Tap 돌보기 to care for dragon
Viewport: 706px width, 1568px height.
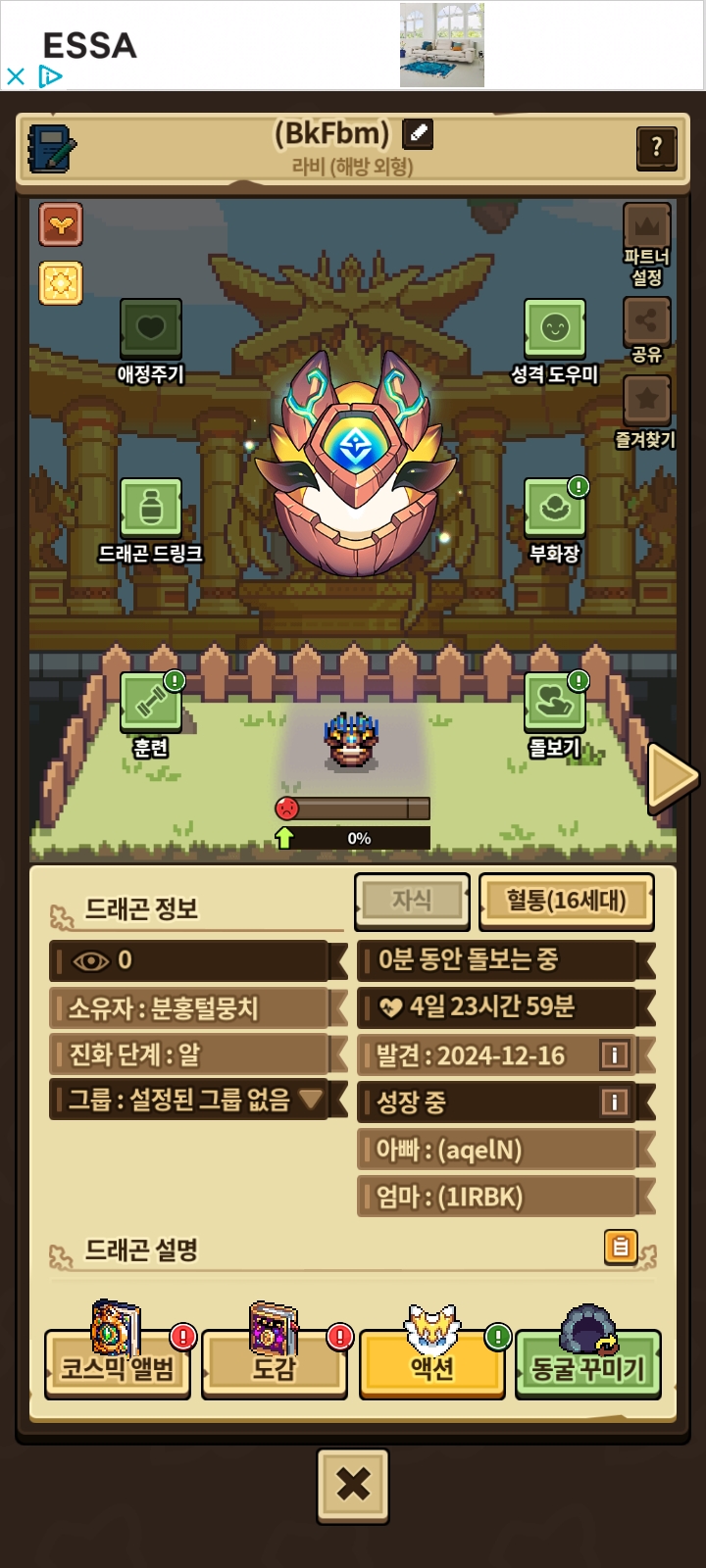554,703
